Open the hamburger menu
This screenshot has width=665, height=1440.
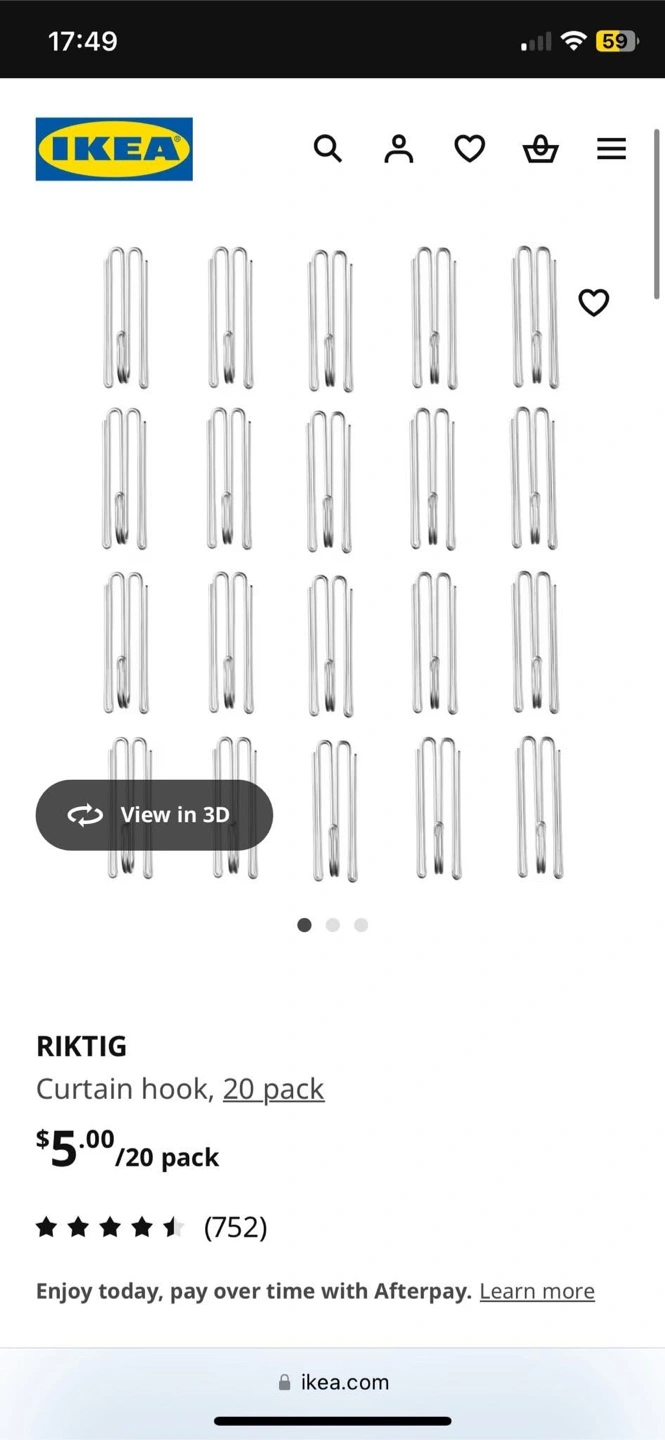tap(611, 149)
